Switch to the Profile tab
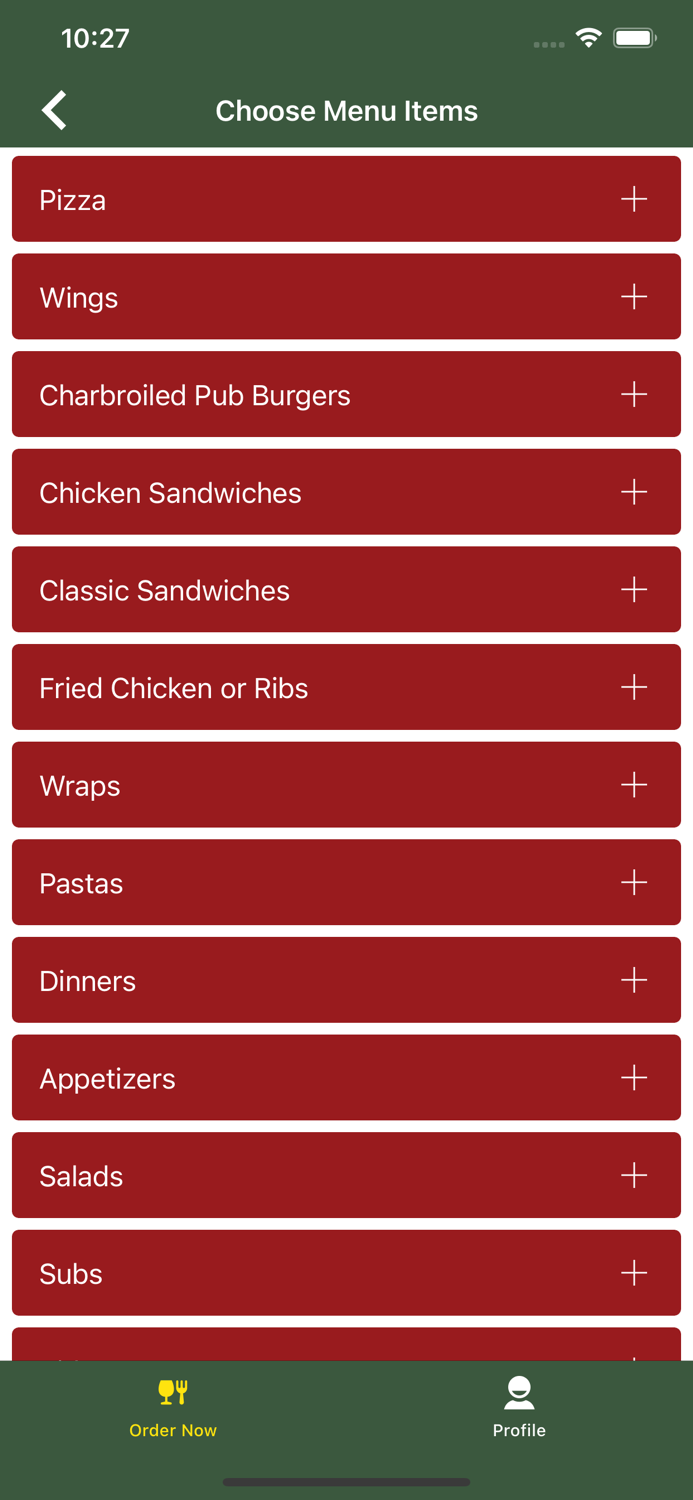693x1500 pixels. 519,1408
